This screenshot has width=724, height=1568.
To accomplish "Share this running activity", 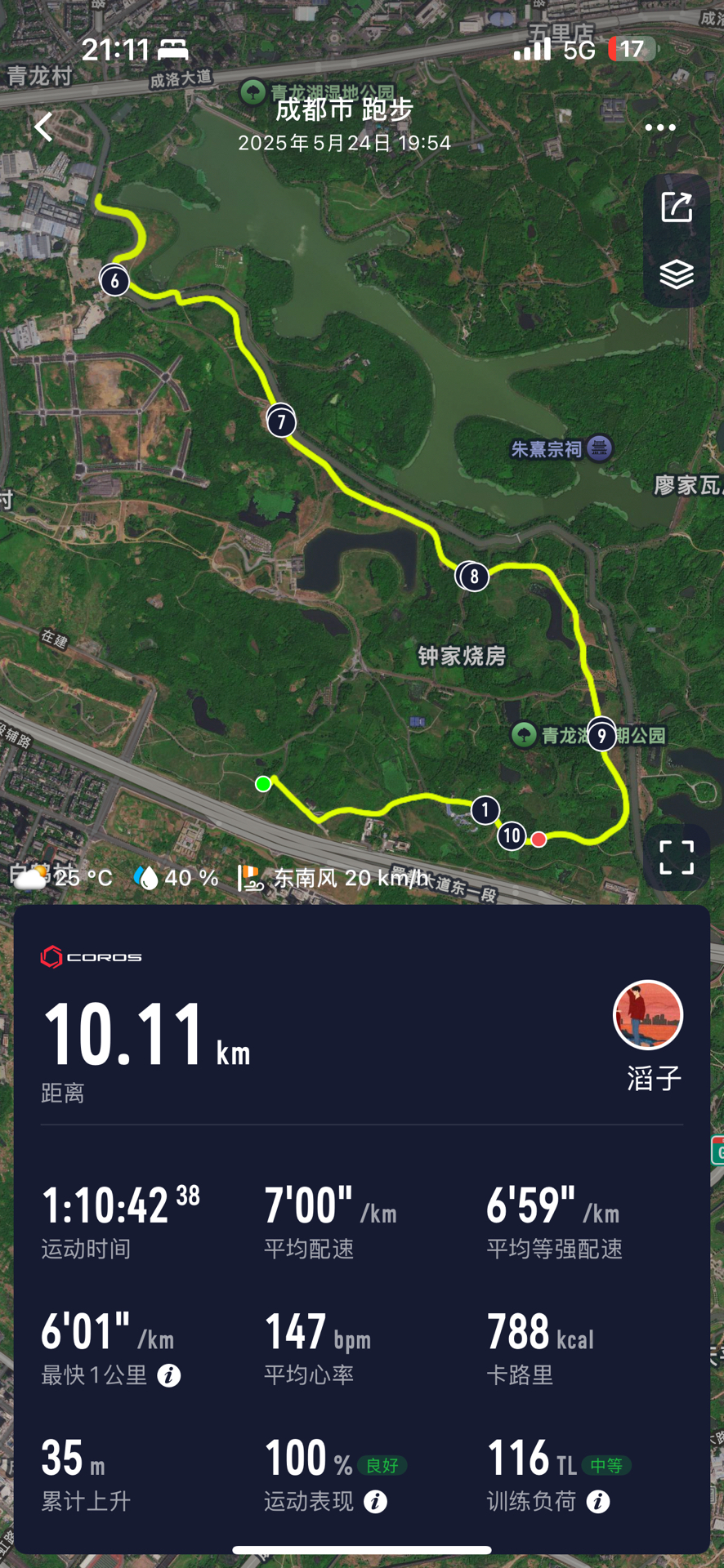I will (676, 207).
